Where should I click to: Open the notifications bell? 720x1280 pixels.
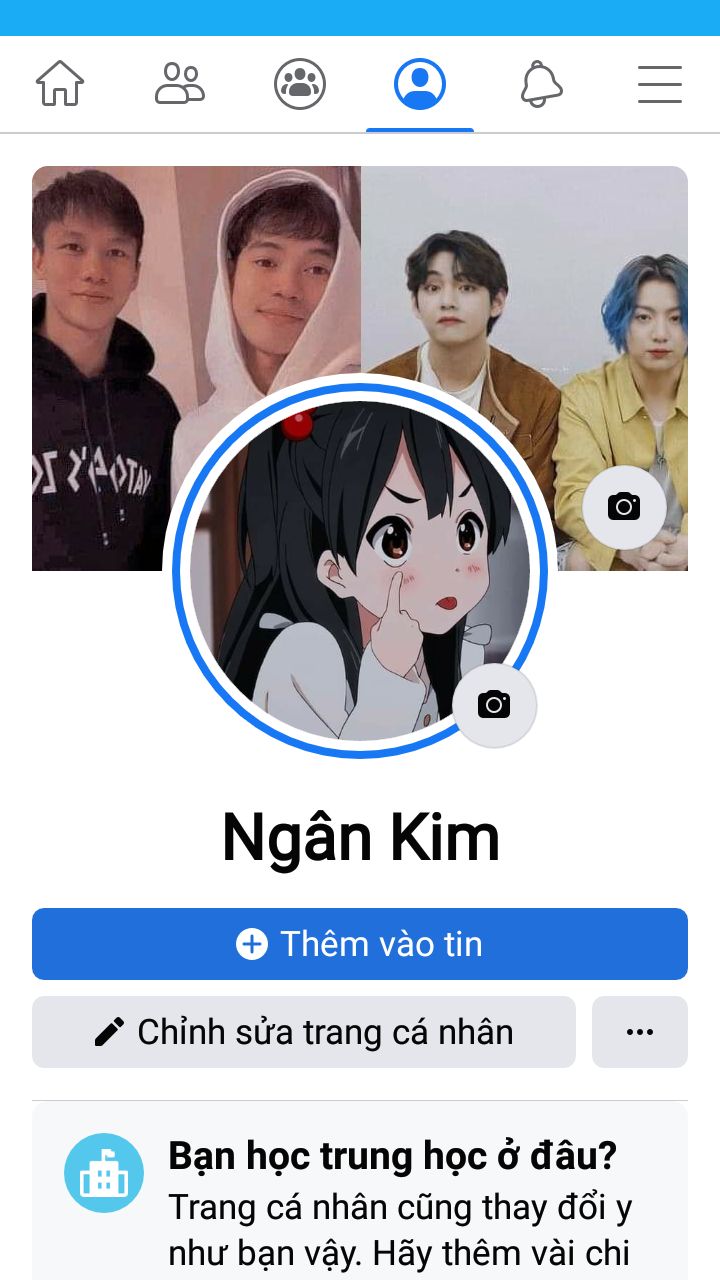click(540, 84)
